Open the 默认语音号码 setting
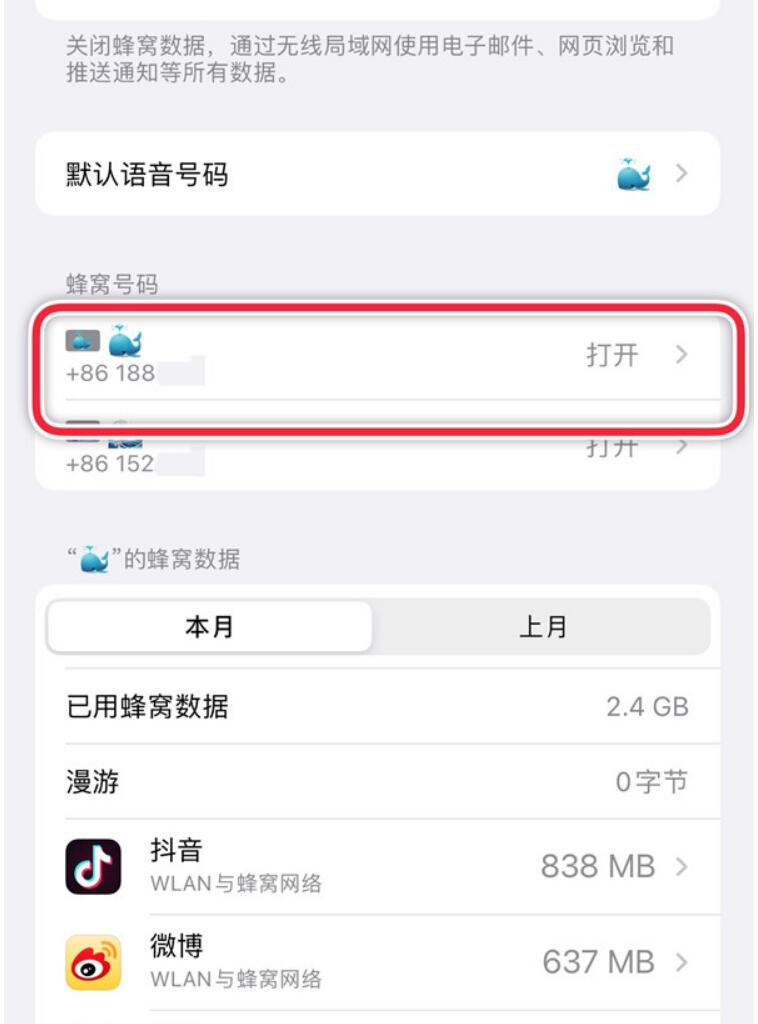Viewport: 758px width, 1024px height. 377,175
